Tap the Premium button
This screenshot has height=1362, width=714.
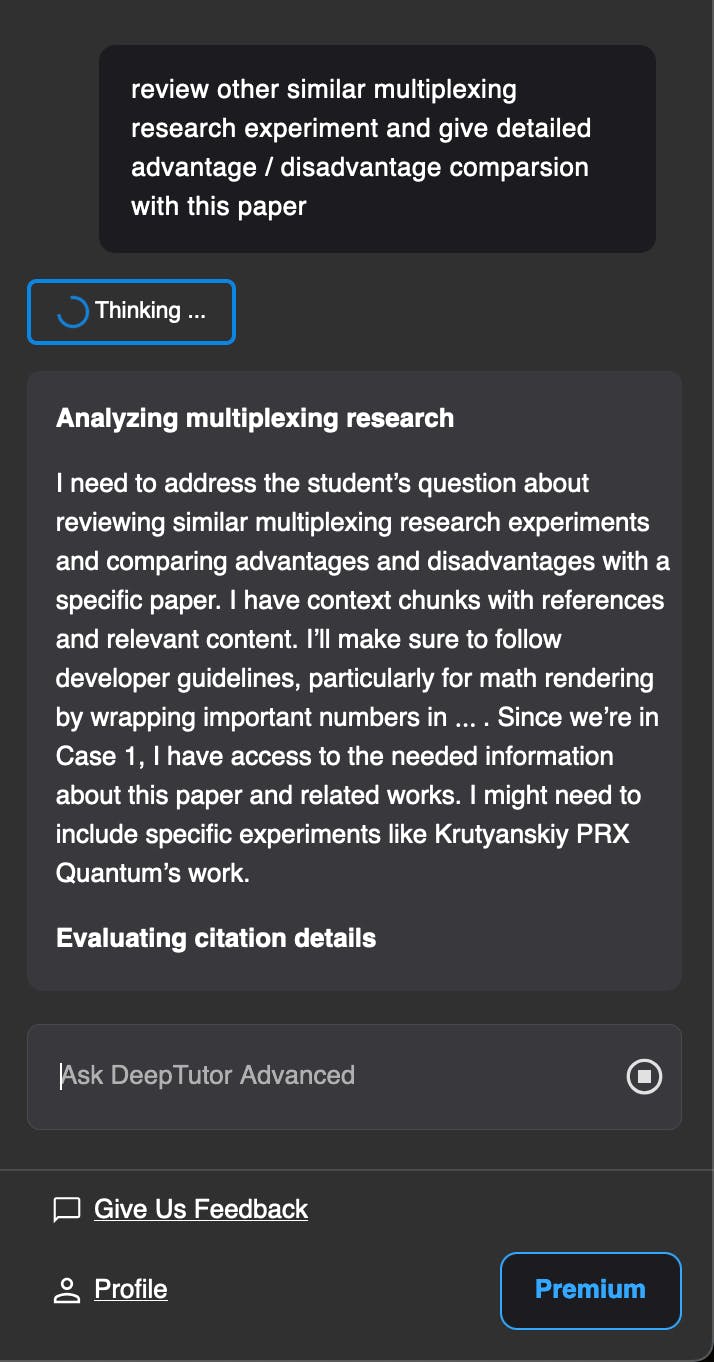point(590,1290)
